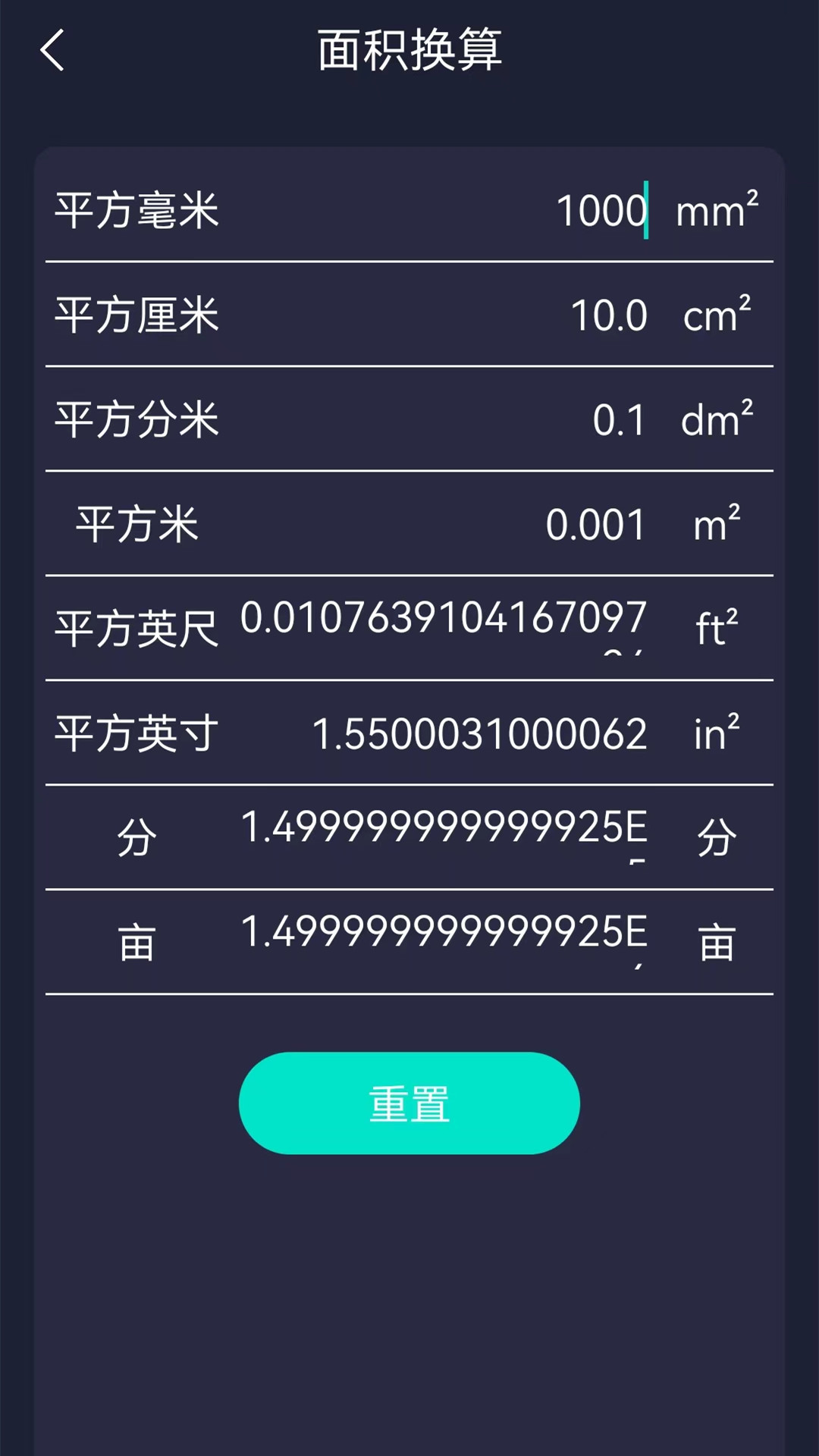Viewport: 819px width, 1456px height.
Task: Select the 平方毫米 row label
Action: tap(135, 211)
